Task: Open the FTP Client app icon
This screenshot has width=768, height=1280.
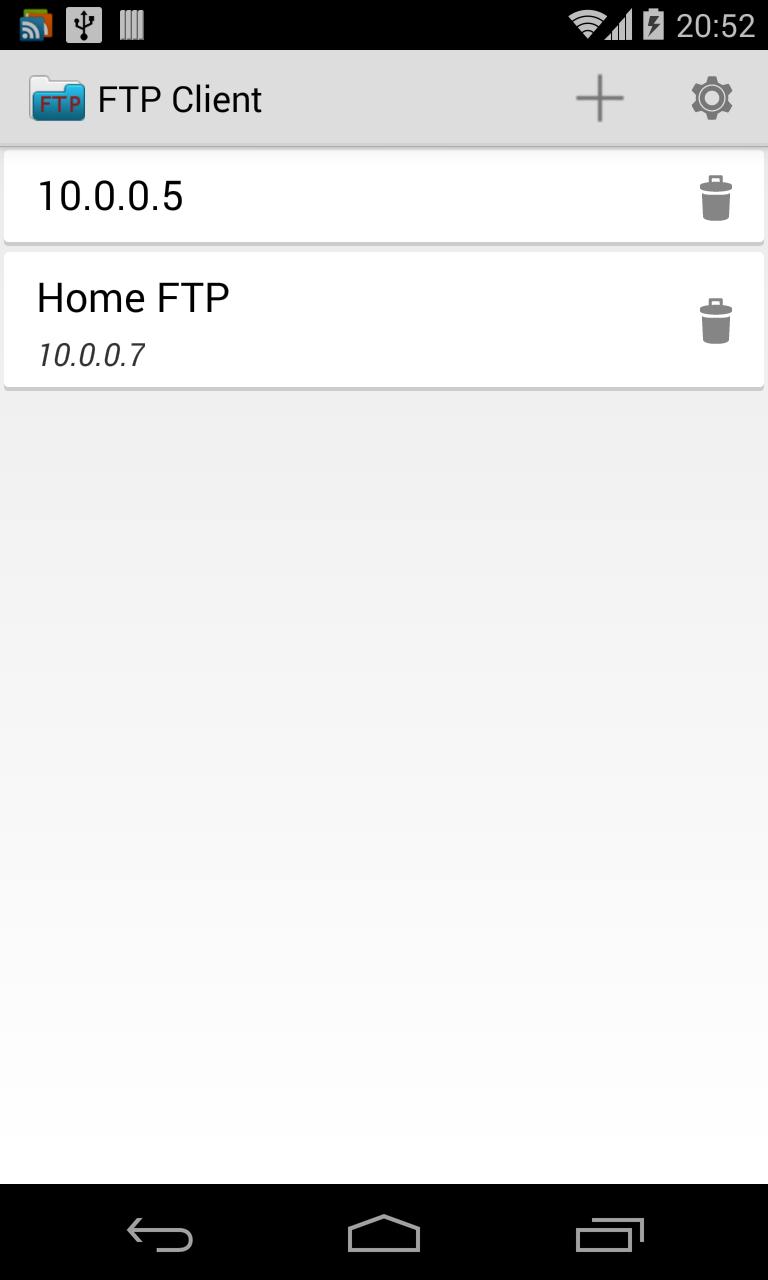Action: [57, 98]
